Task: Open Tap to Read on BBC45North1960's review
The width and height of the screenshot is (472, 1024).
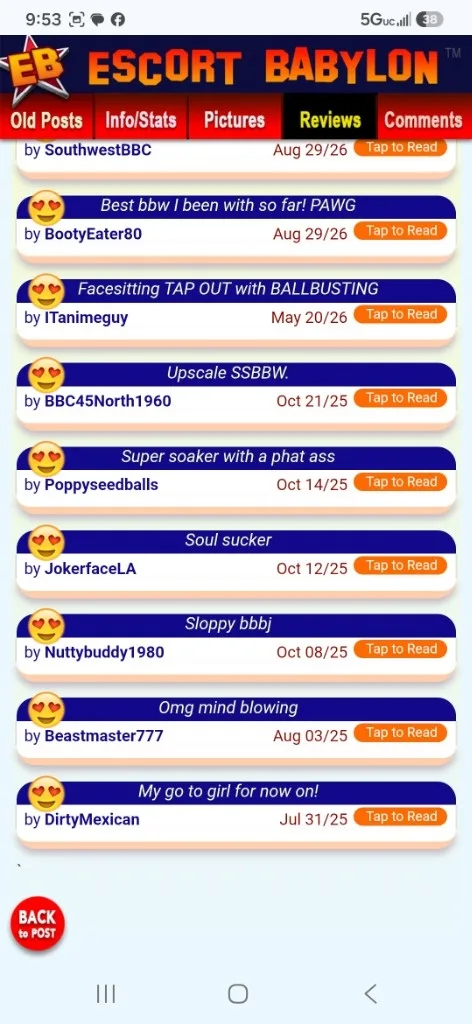Action: click(x=400, y=398)
